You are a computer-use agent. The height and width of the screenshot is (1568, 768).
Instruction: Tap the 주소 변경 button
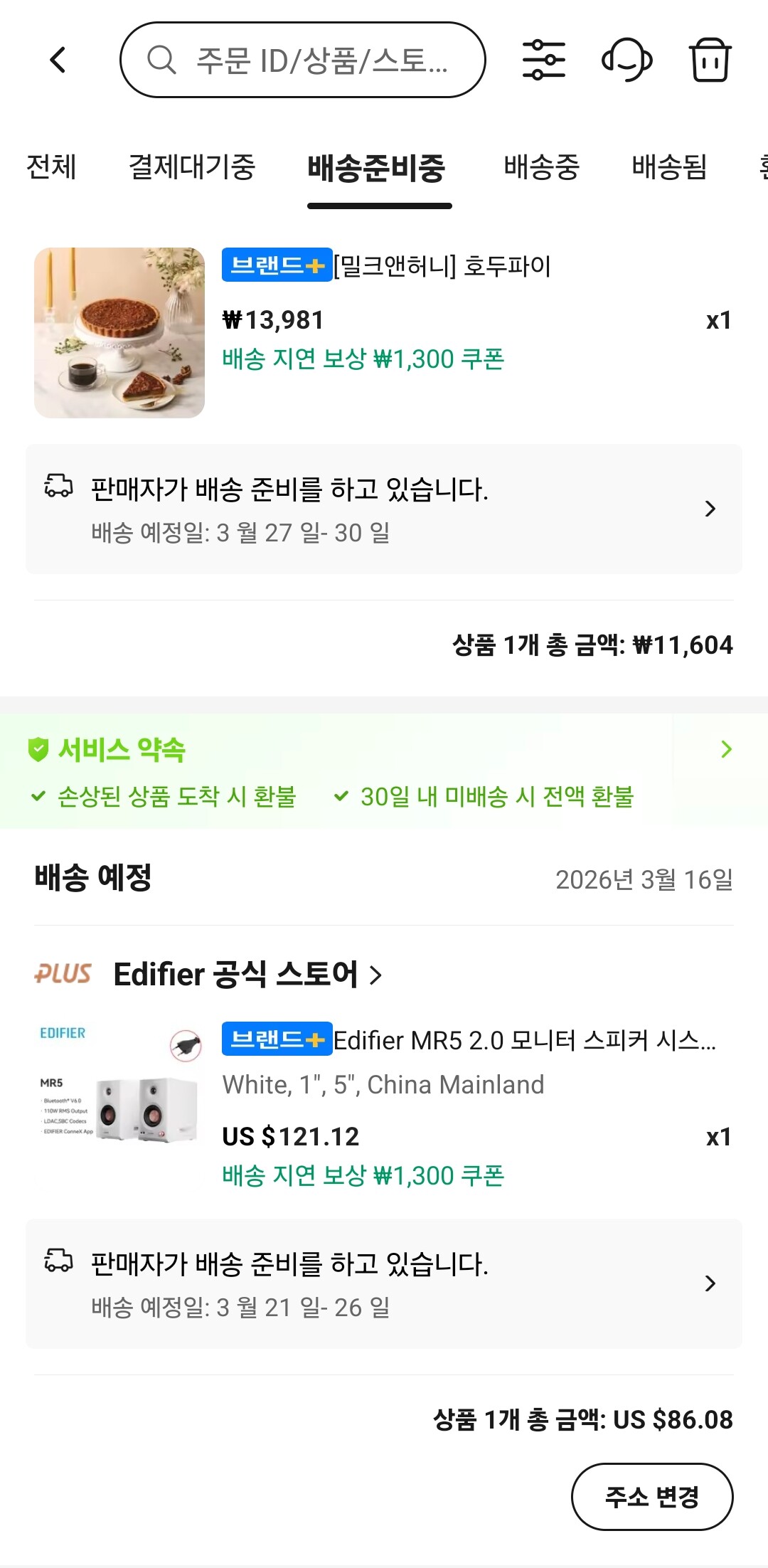pyautogui.click(x=651, y=1497)
